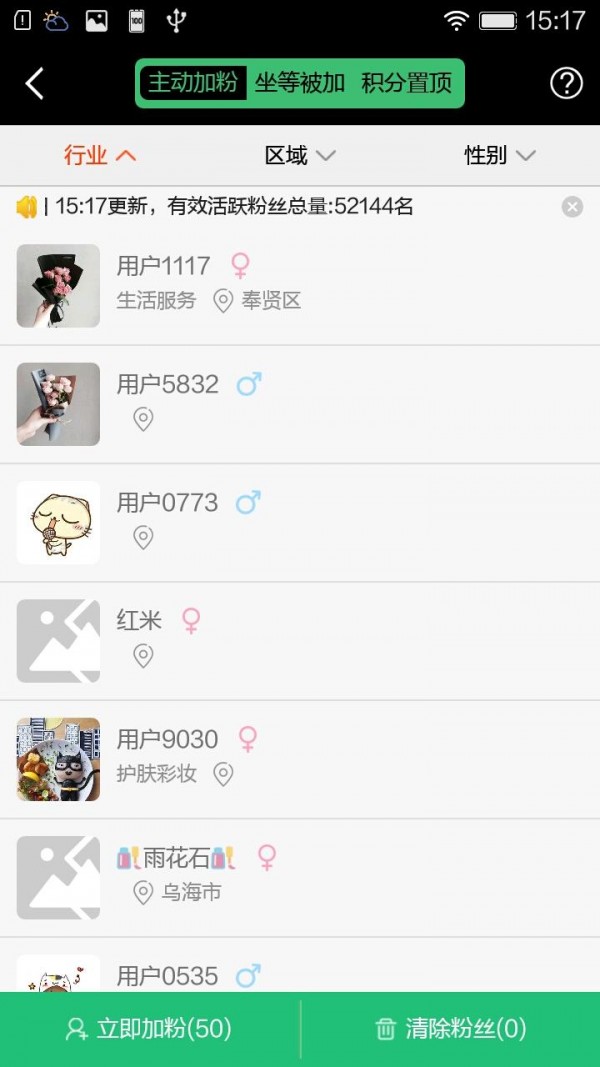
Task: Open the 用户1117 row
Action: (300, 285)
